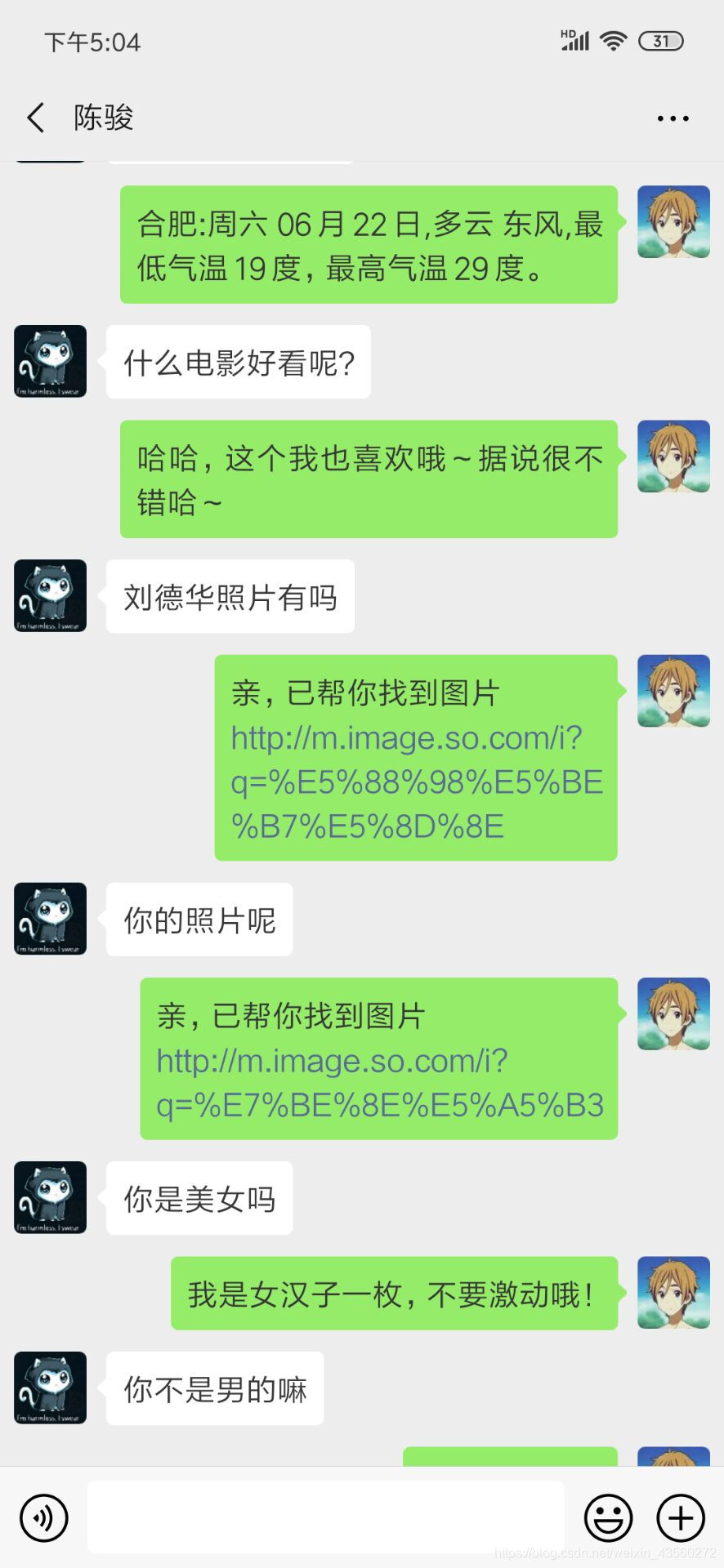Go back from the 陈骏 chat
The width and height of the screenshot is (724, 1568).
tap(36, 118)
